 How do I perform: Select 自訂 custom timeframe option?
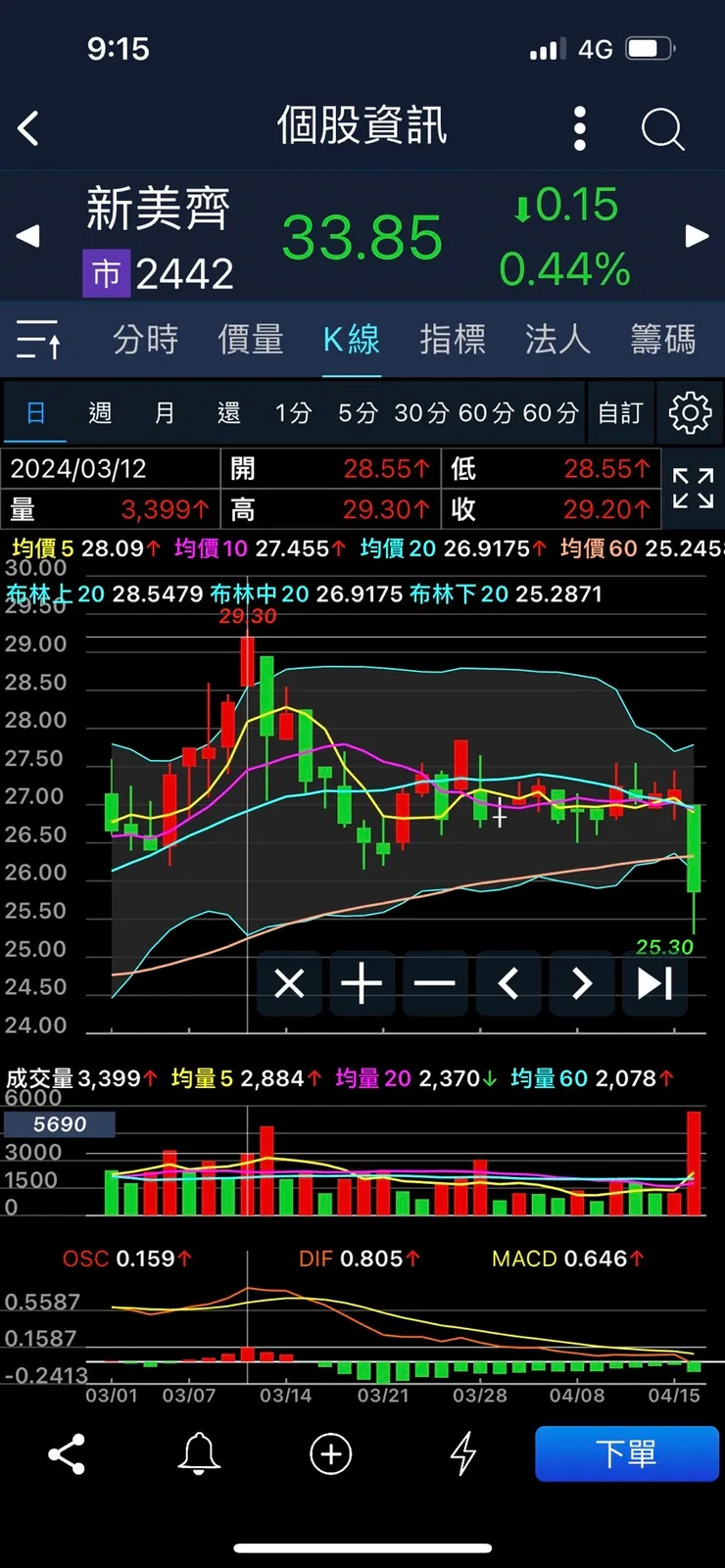pos(620,412)
